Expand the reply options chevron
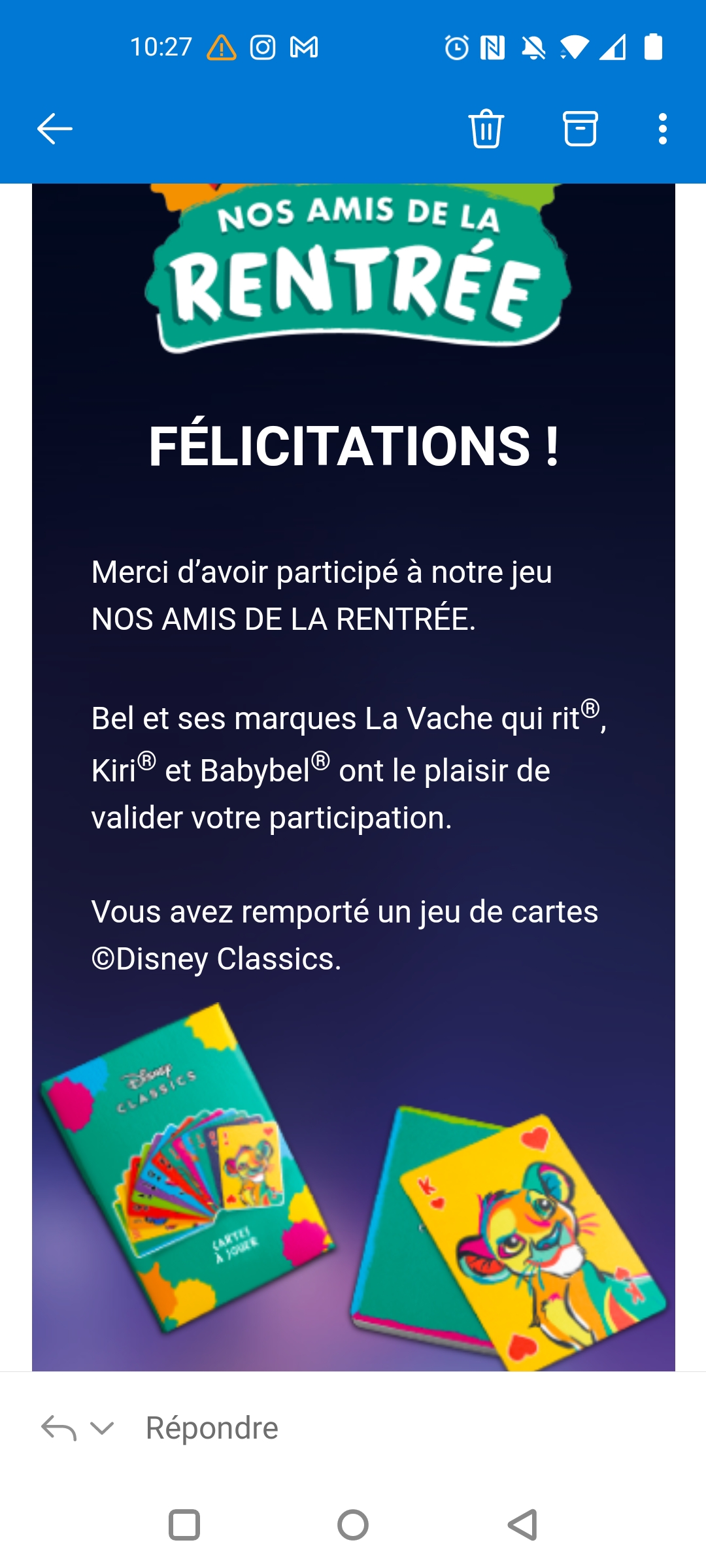Screen dimensions: 706x1568 click(102, 1428)
